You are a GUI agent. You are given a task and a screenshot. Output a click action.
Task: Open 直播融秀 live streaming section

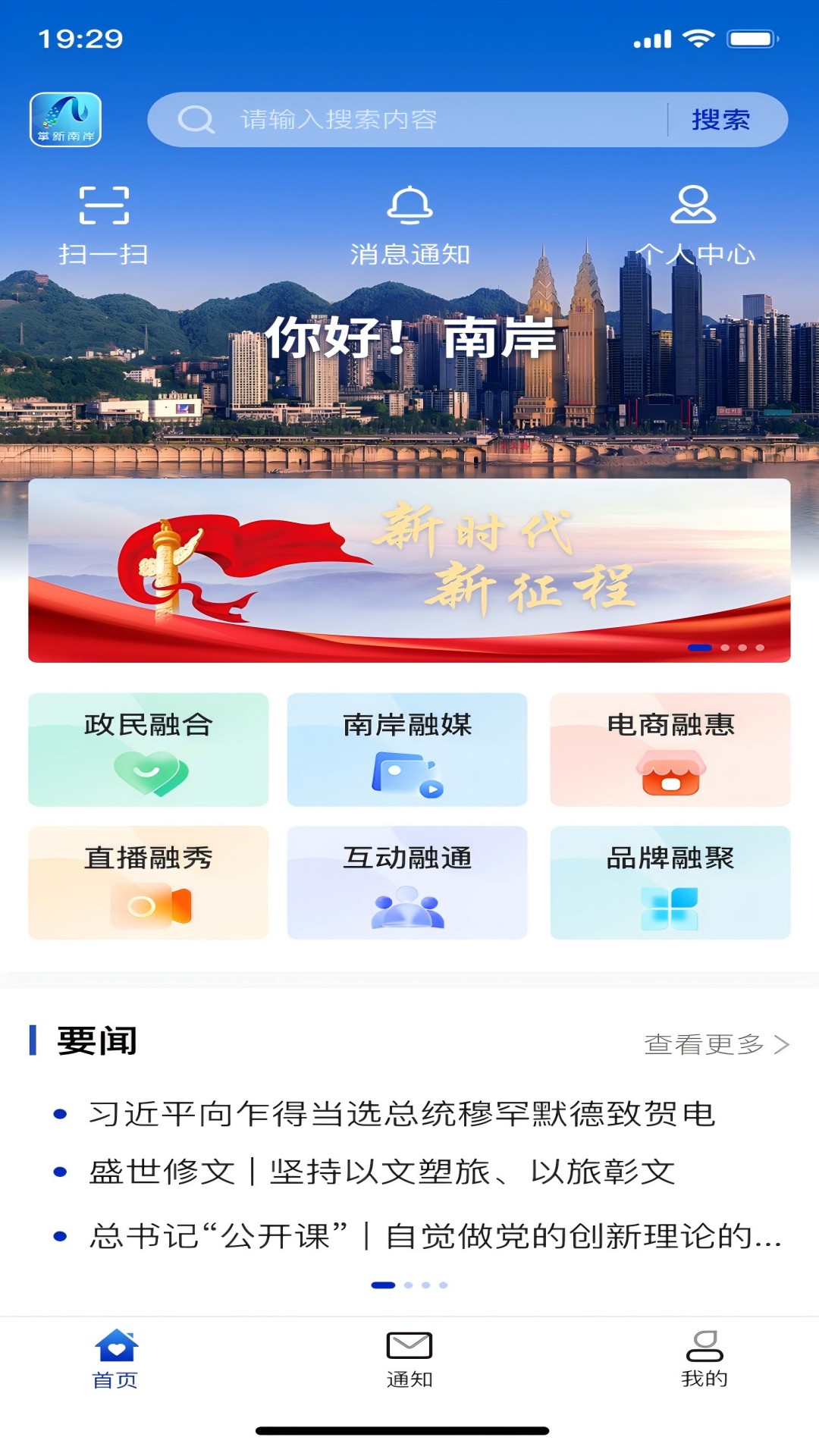tap(149, 883)
